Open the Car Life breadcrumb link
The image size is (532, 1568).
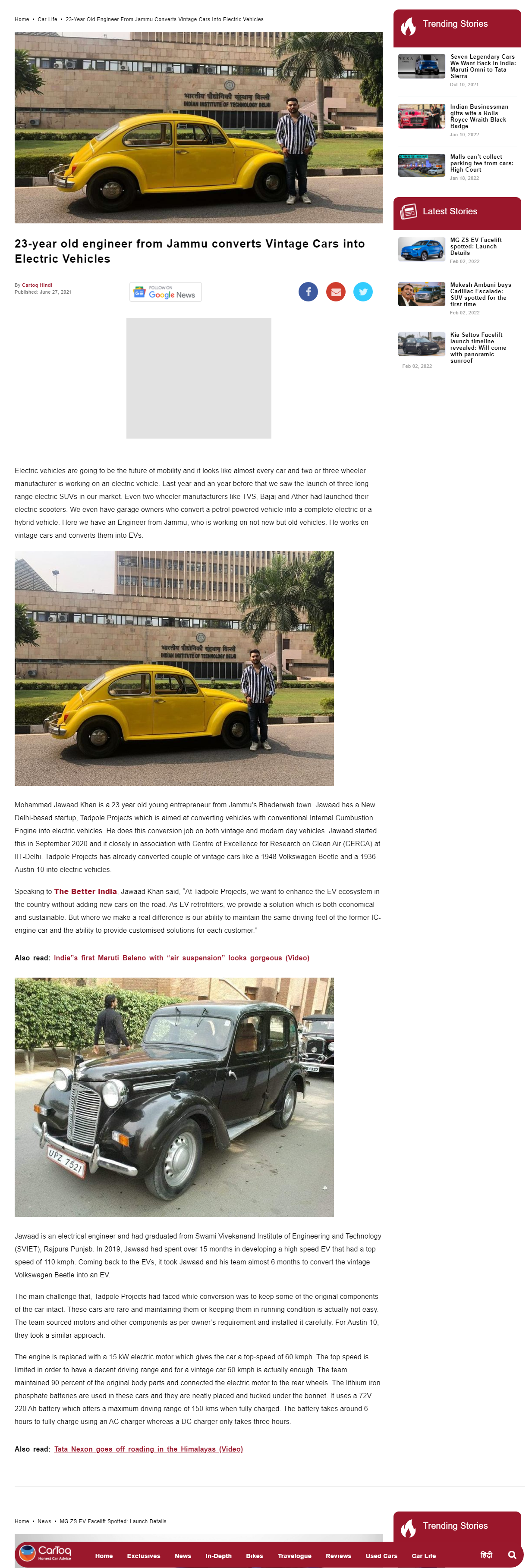pyautogui.click(x=47, y=19)
